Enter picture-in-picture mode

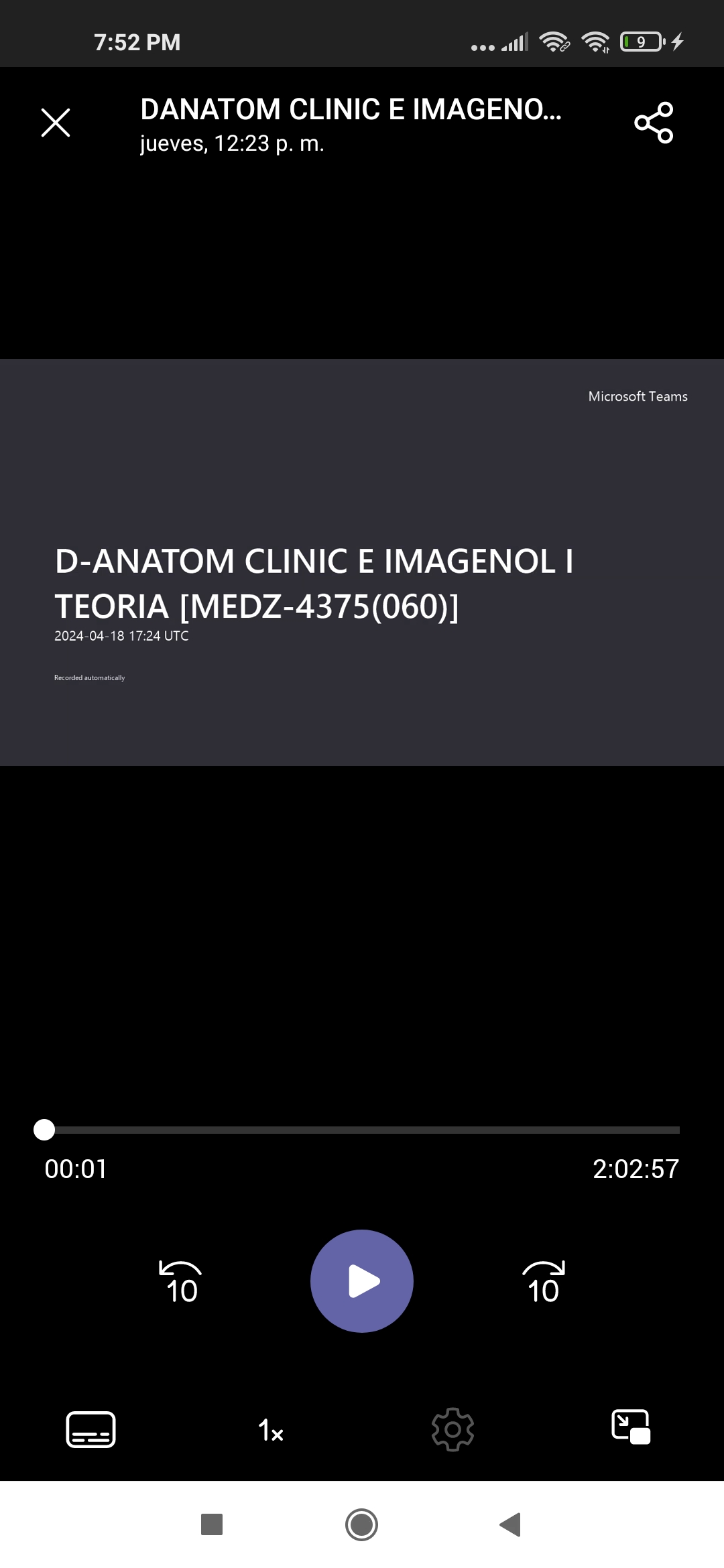[631, 1427]
